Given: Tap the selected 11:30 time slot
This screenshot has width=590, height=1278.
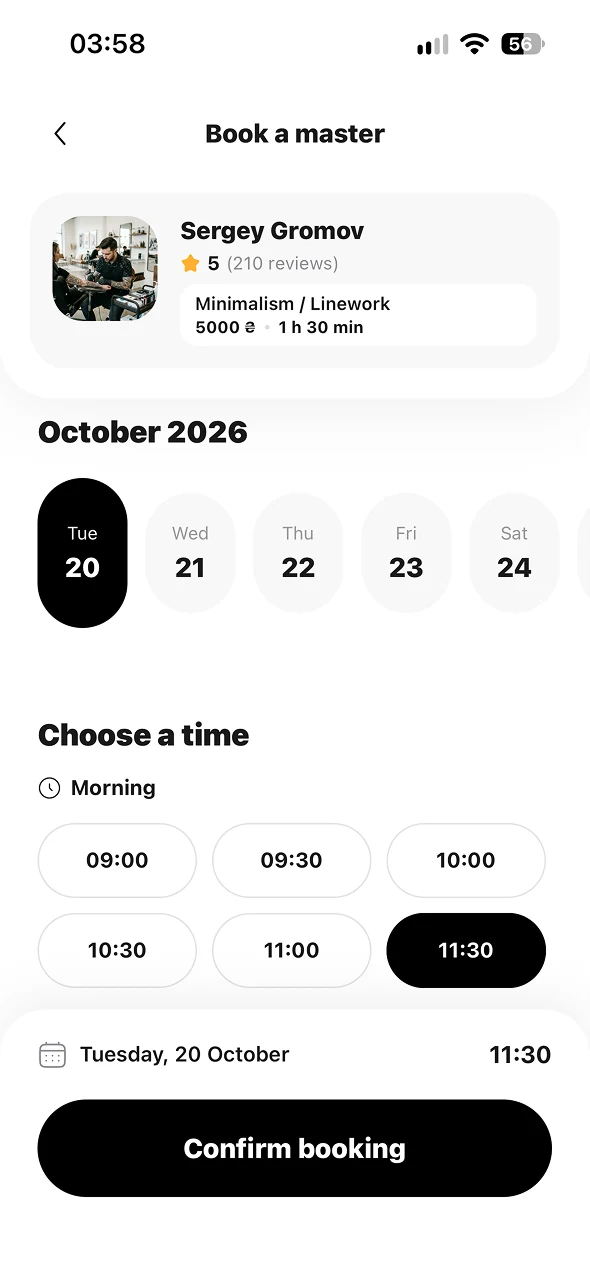Looking at the screenshot, I should pos(466,950).
